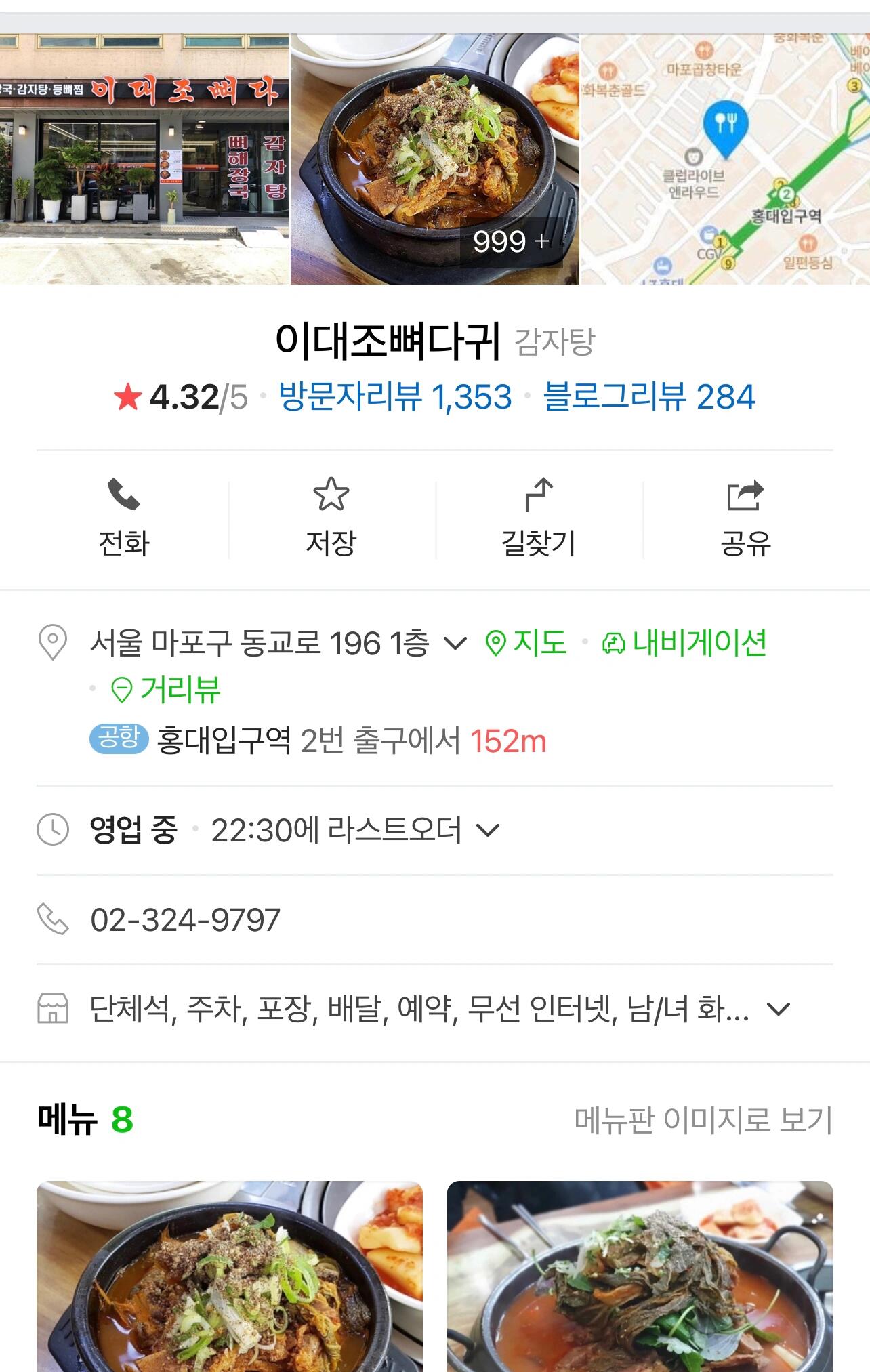Screen dimensions: 870x1372
Task: Launch 내비게이션 navigation link
Action: point(684,643)
